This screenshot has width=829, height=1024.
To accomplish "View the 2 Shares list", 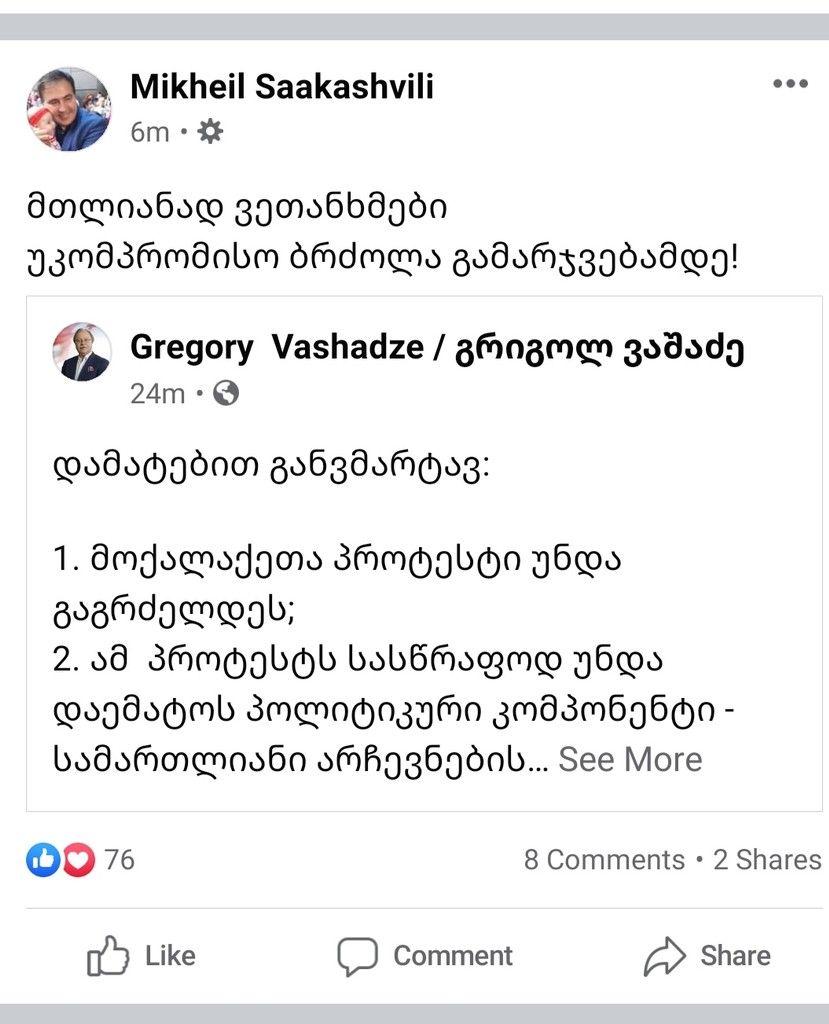I will pos(767,860).
